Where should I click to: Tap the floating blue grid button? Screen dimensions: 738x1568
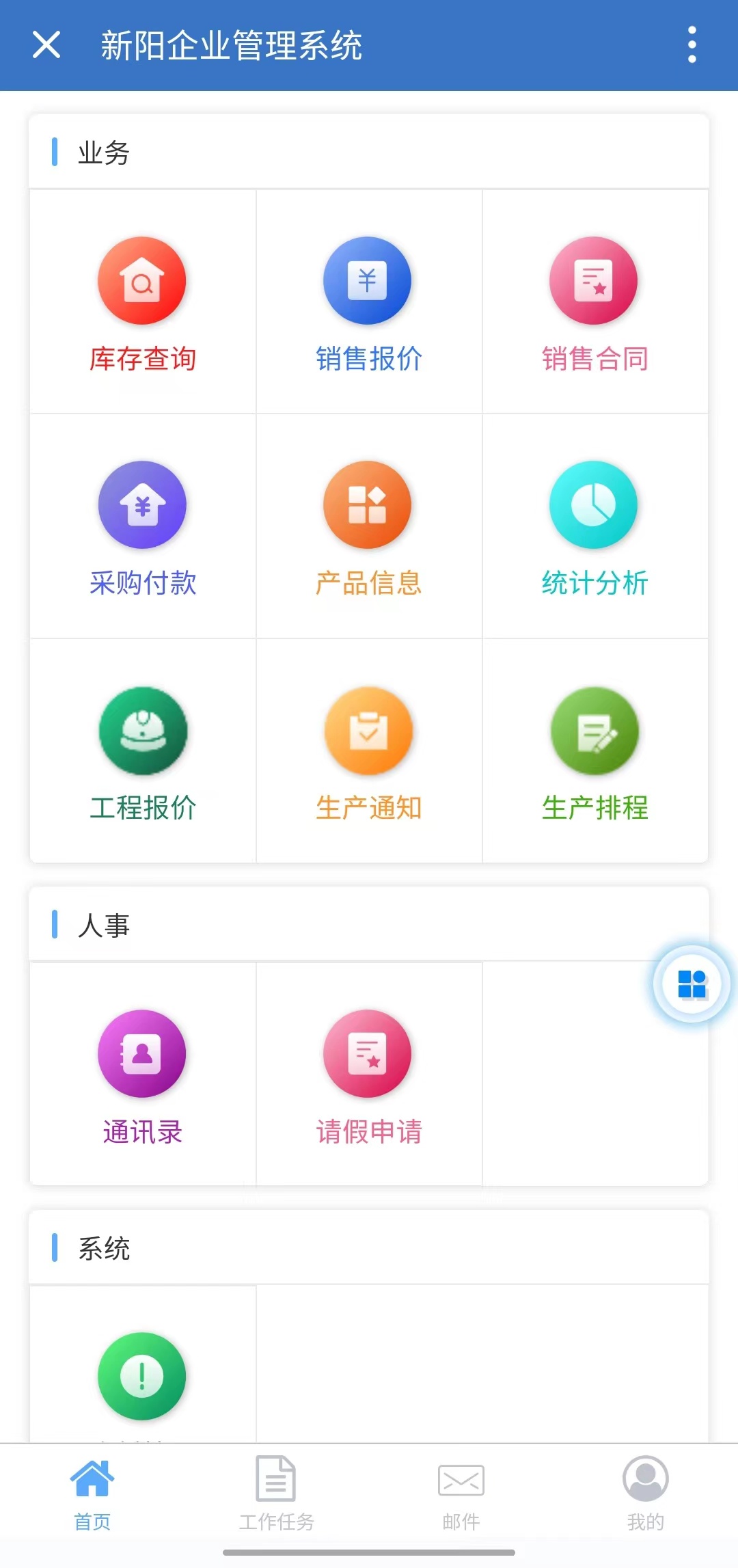click(x=692, y=984)
